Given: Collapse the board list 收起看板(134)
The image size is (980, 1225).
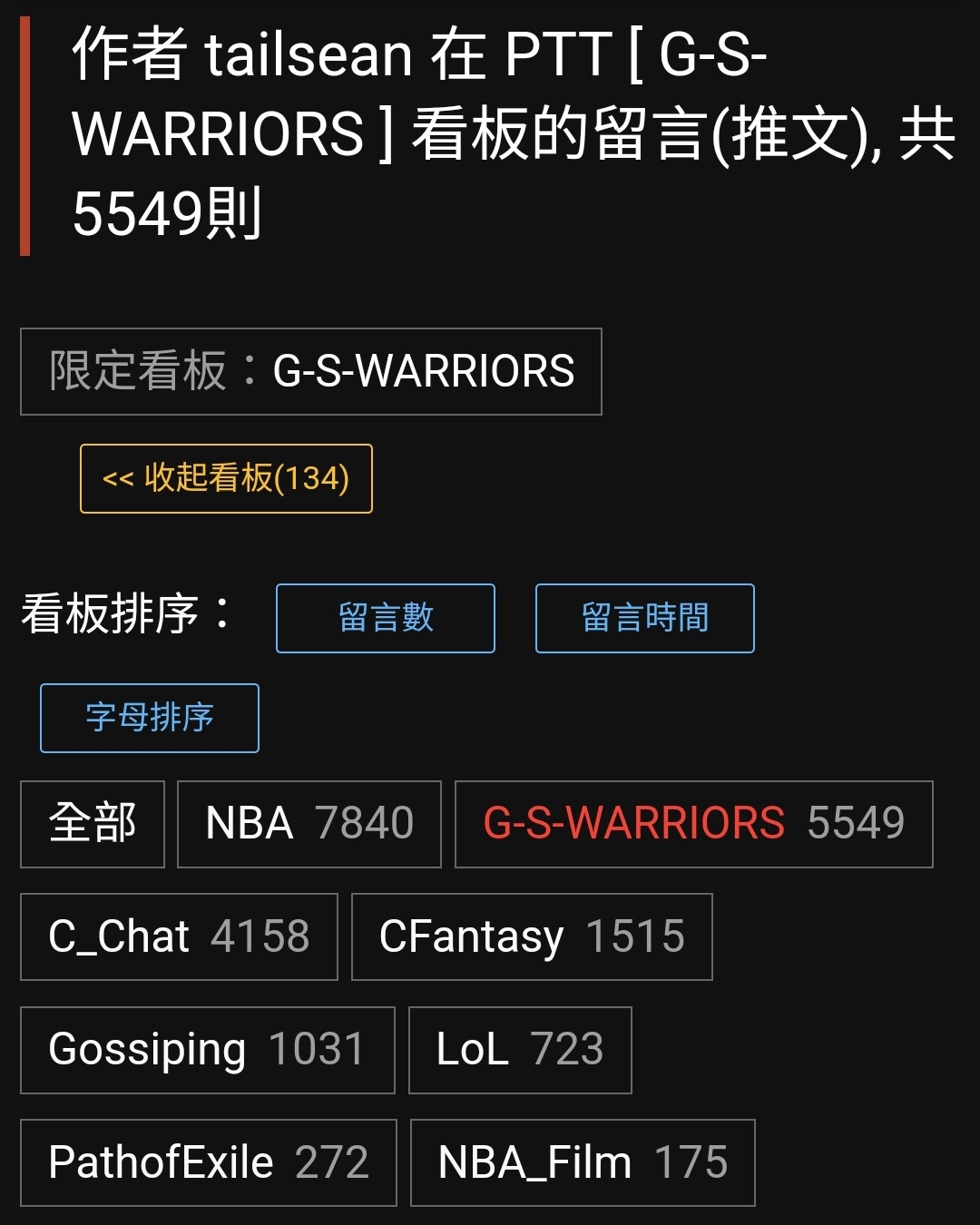Looking at the screenshot, I should [226, 478].
